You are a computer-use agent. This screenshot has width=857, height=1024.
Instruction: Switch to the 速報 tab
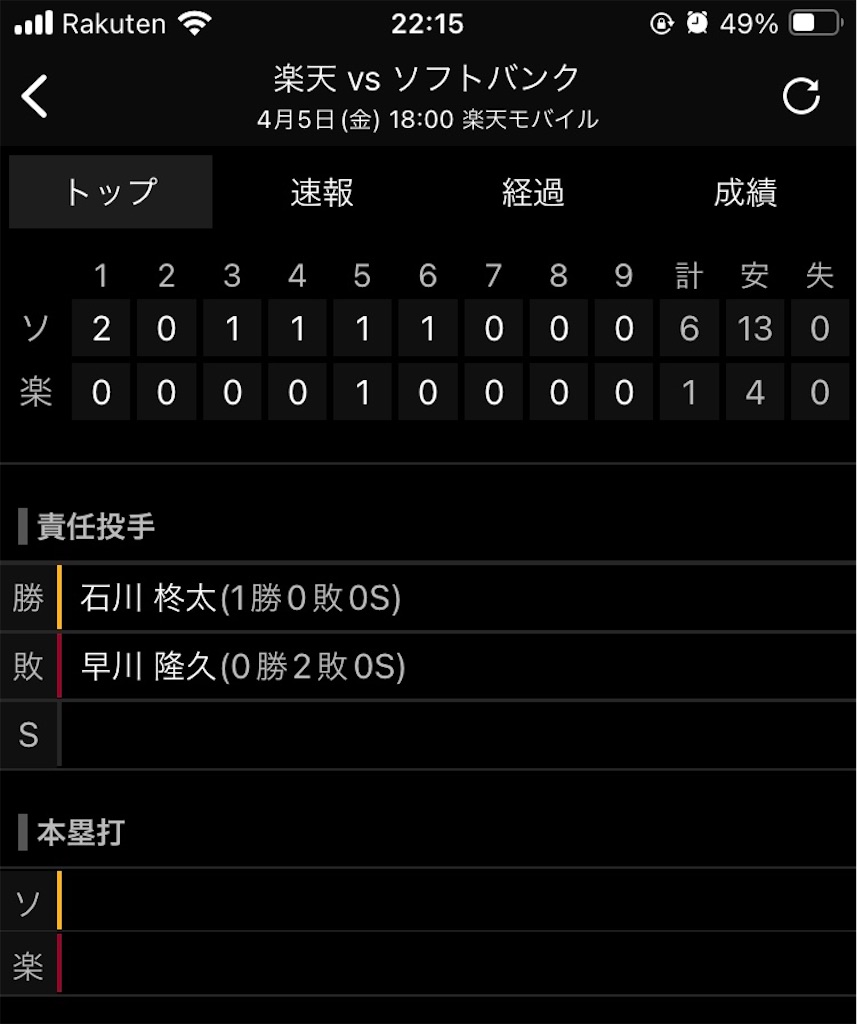(322, 193)
